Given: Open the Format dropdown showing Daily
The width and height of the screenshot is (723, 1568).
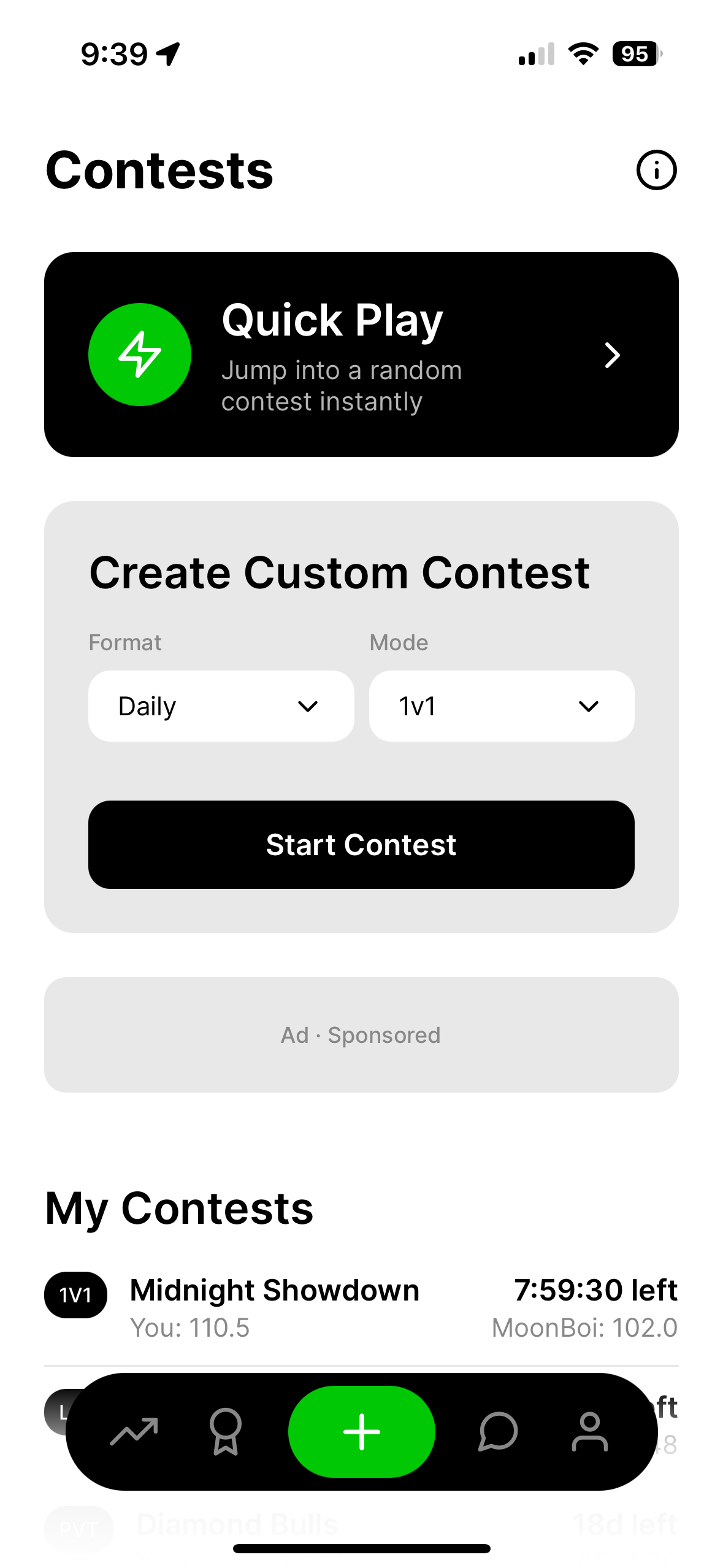Looking at the screenshot, I should point(220,706).
